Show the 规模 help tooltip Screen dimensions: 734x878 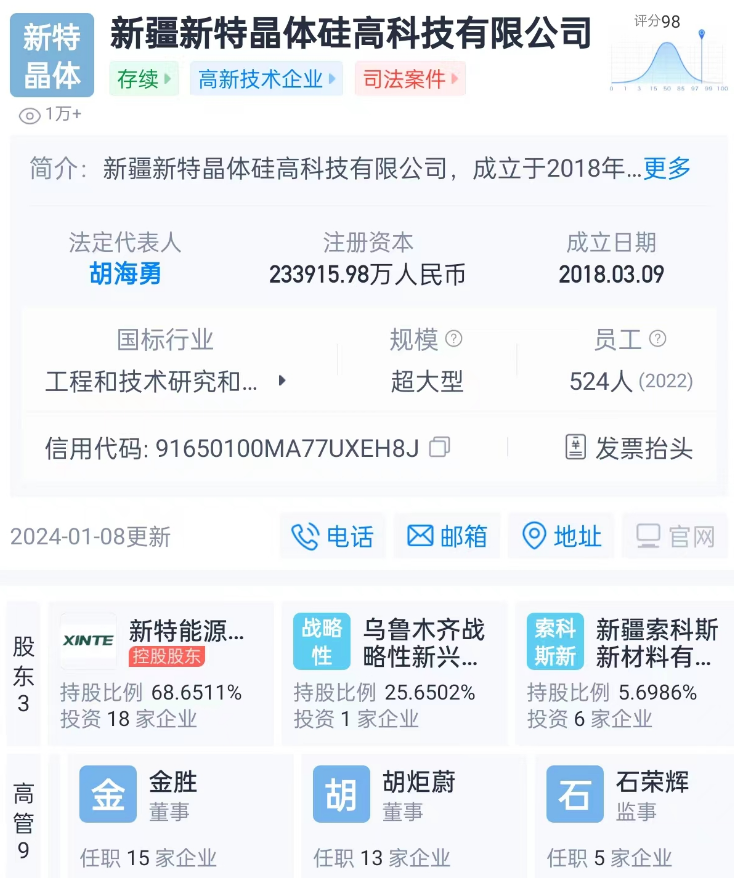pos(454,339)
